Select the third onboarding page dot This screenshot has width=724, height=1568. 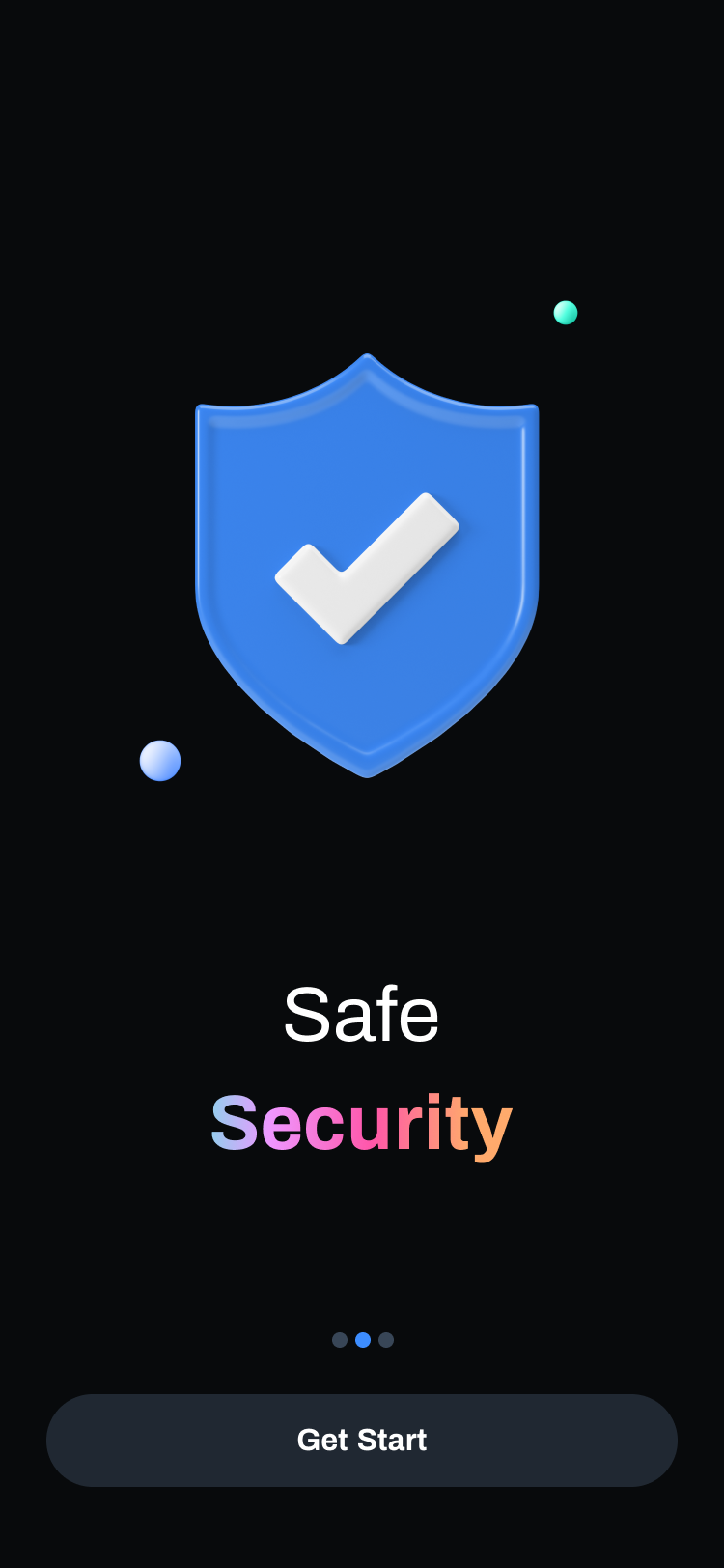386,1340
